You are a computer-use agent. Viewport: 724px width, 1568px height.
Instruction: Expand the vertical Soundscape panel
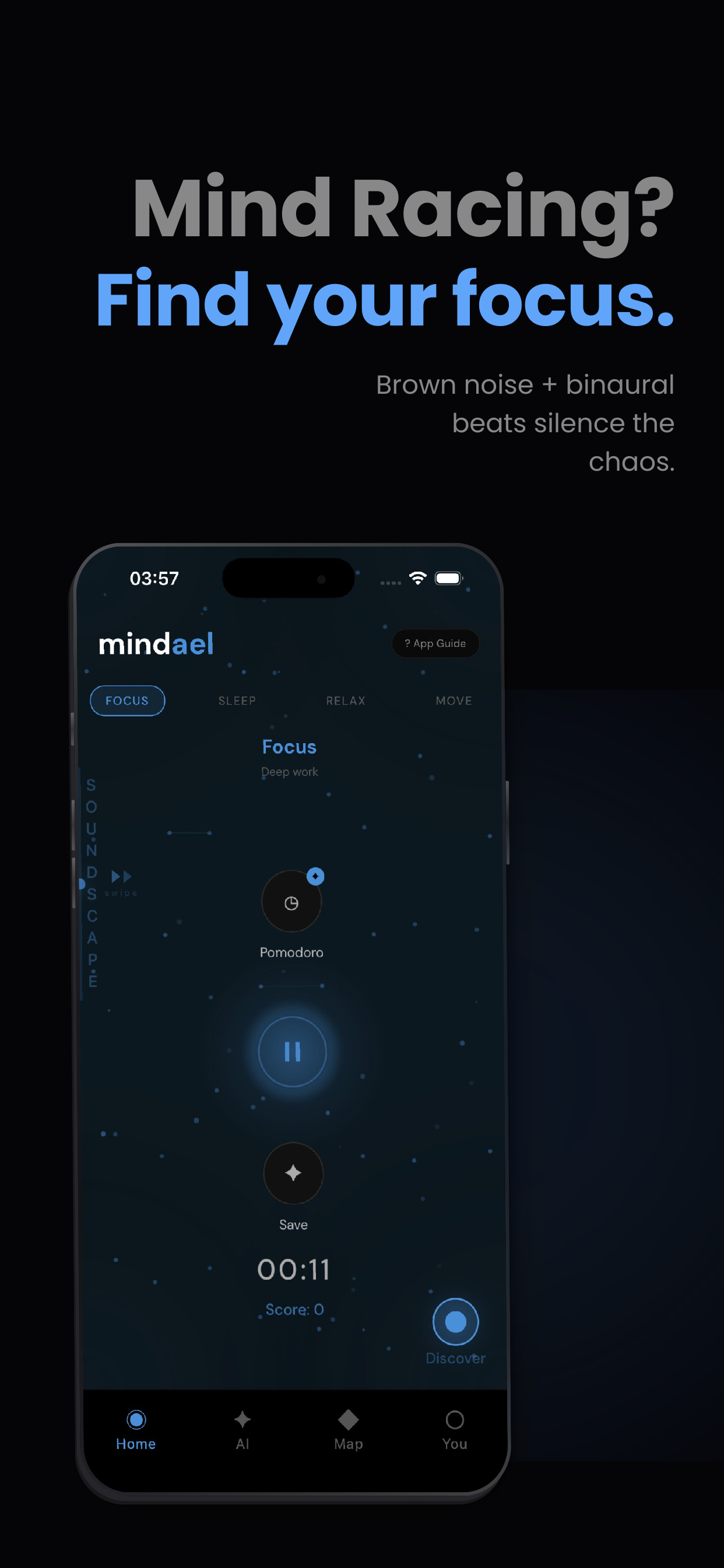click(91, 883)
